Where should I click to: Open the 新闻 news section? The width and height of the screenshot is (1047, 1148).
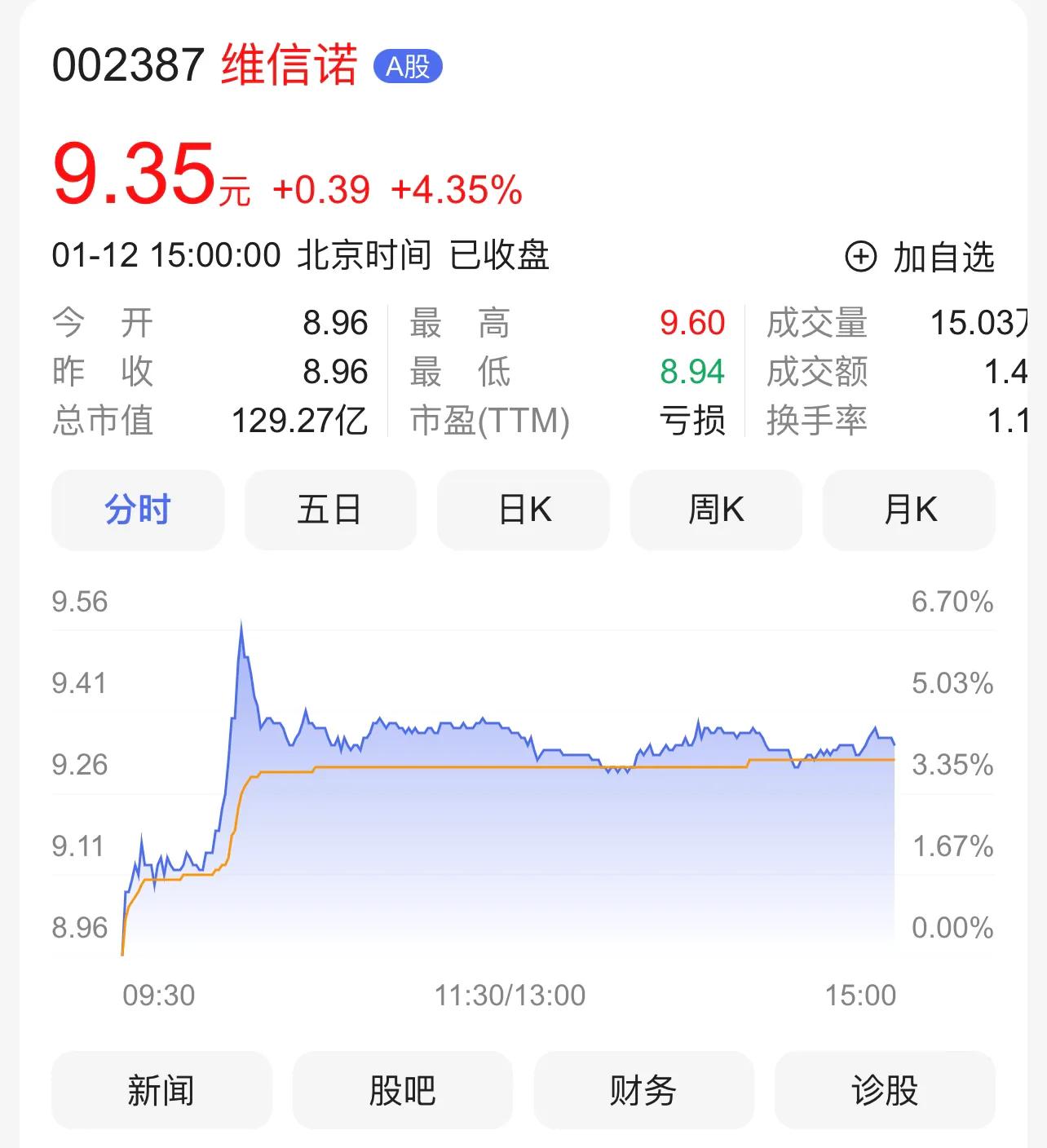click(x=161, y=1090)
